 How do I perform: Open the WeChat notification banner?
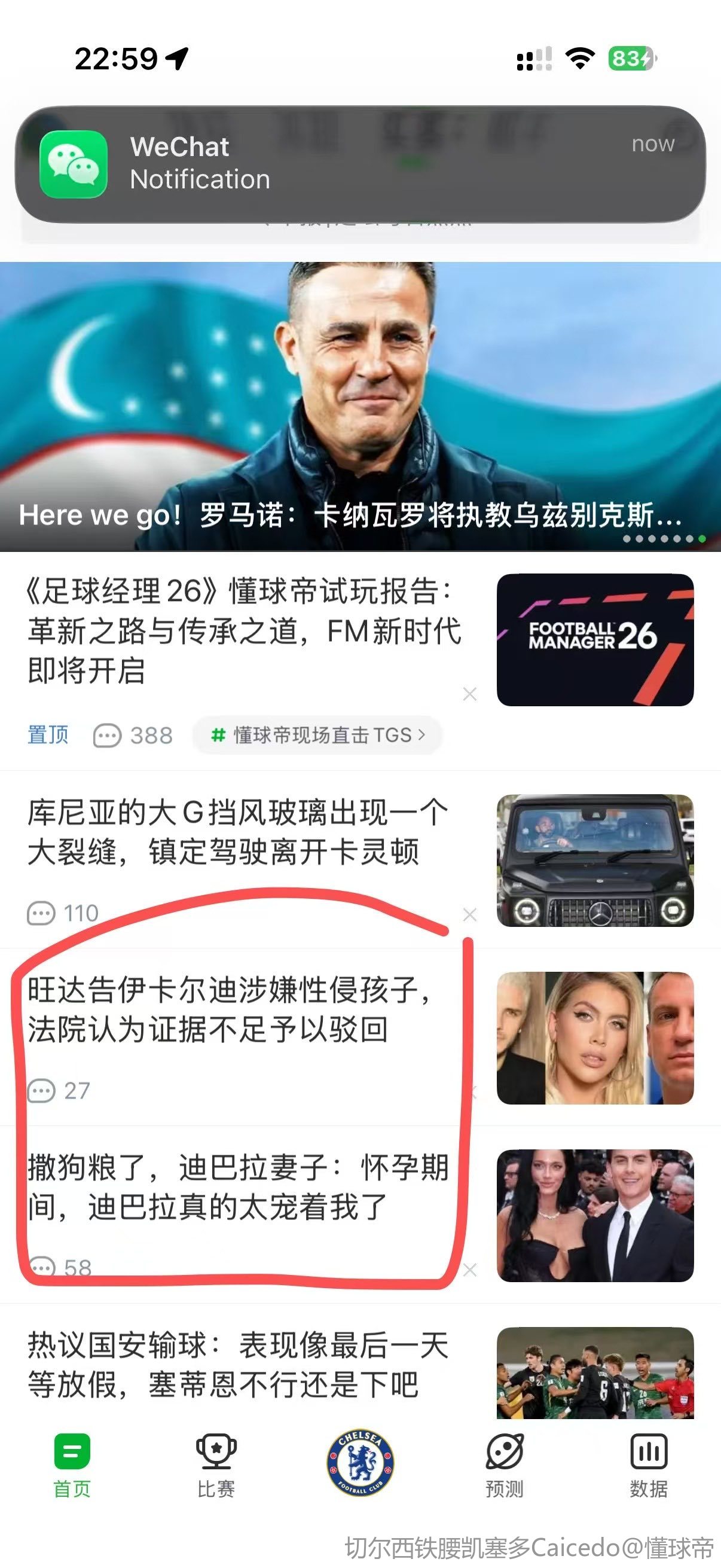360,164
